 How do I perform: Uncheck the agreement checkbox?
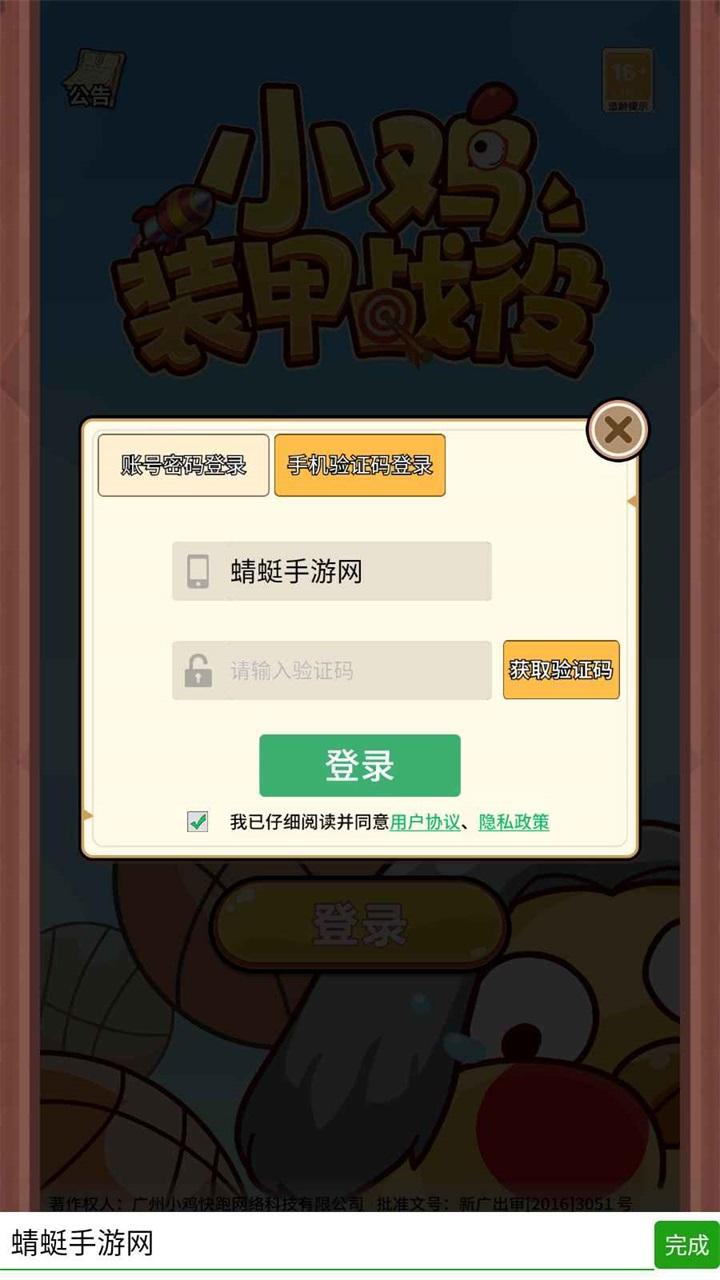click(x=198, y=822)
